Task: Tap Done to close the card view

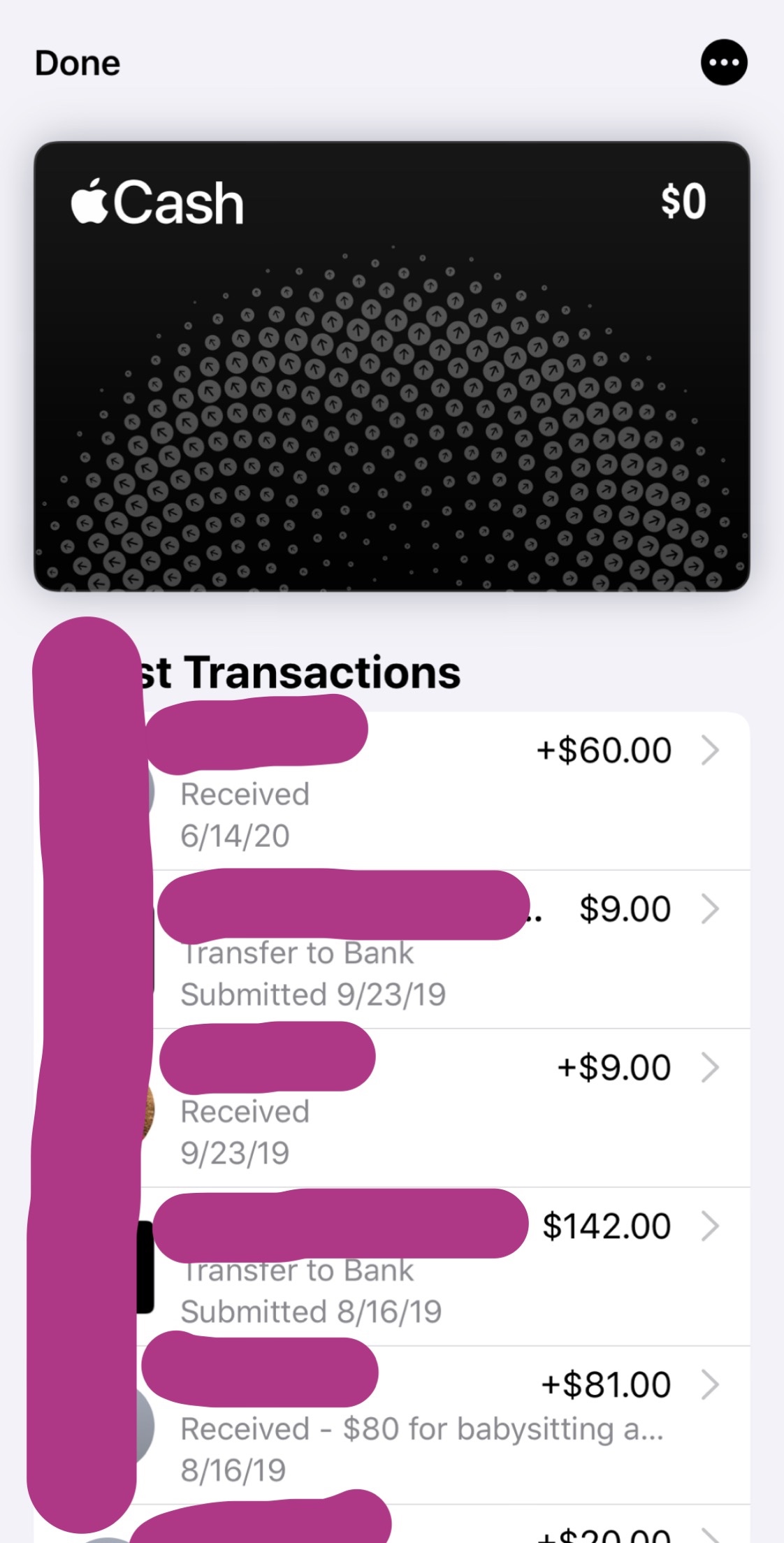Action: [x=78, y=63]
